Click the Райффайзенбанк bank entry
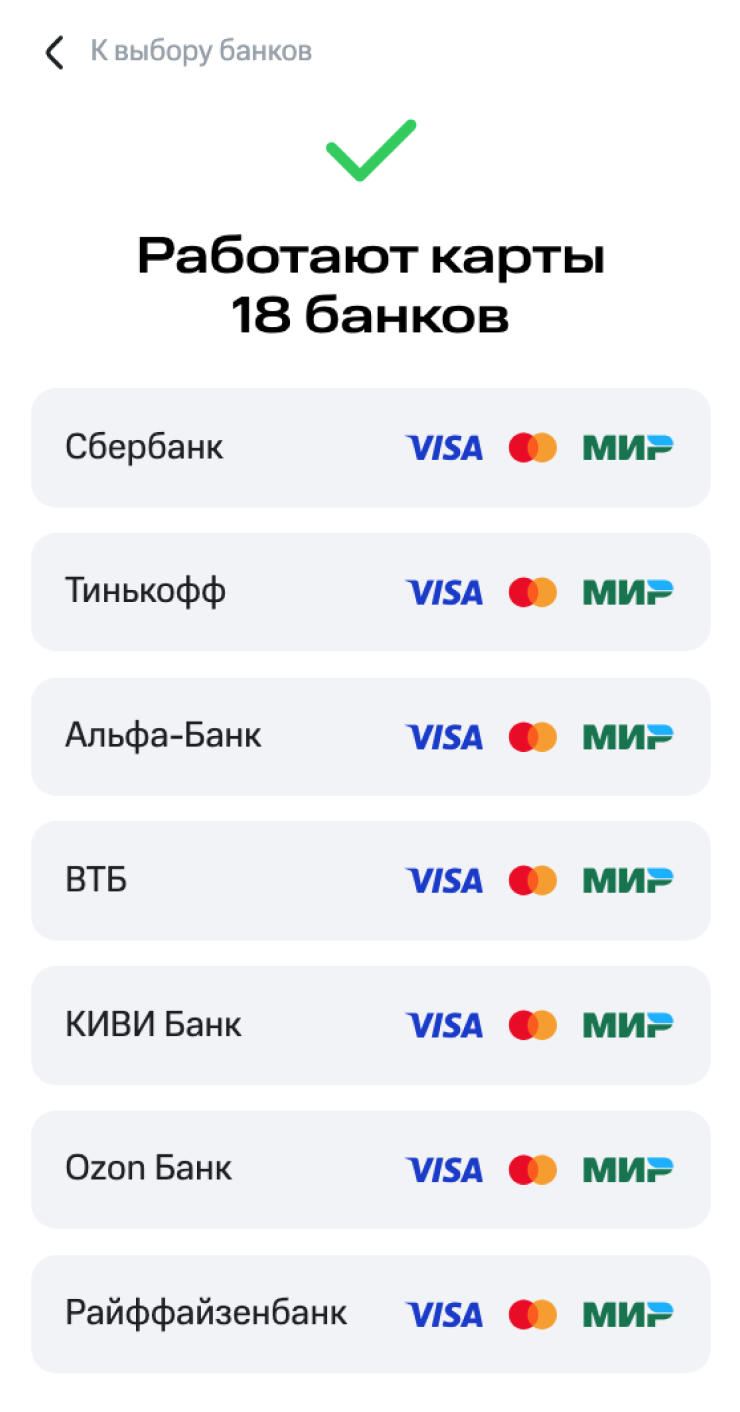 click(x=205, y=1314)
